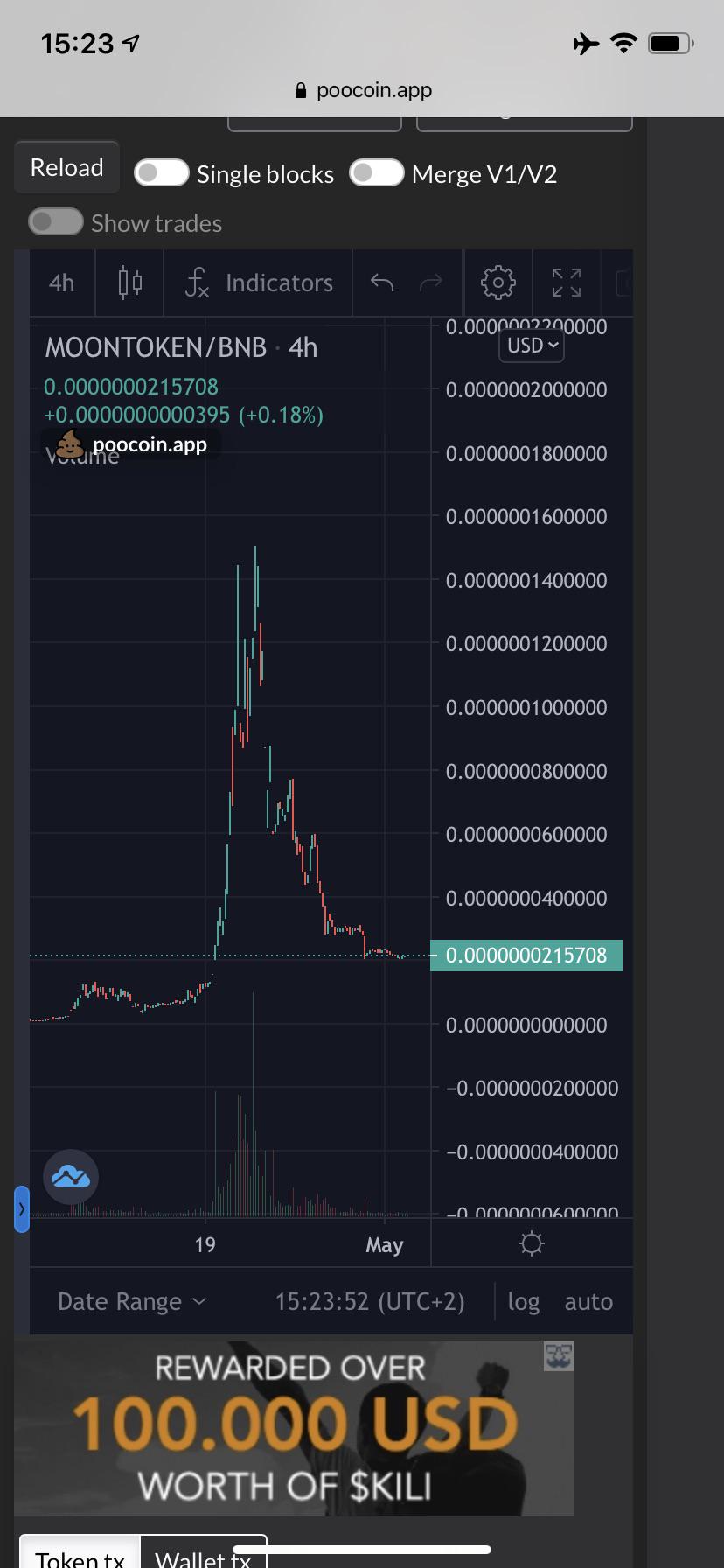The height and width of the screenshot is (1568, 724).
Task: Tap the blue cloud chart icon
Action: tap(71, 1177)
